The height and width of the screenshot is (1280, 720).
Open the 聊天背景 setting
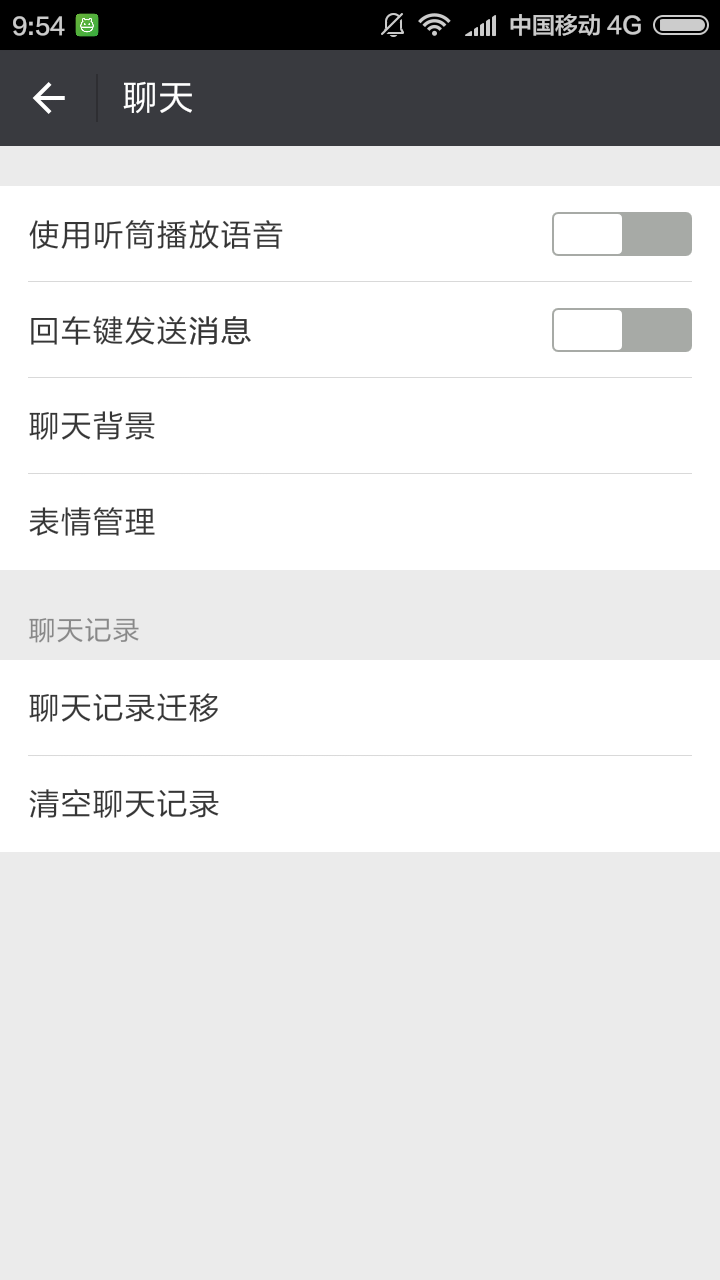pos(360,426)
